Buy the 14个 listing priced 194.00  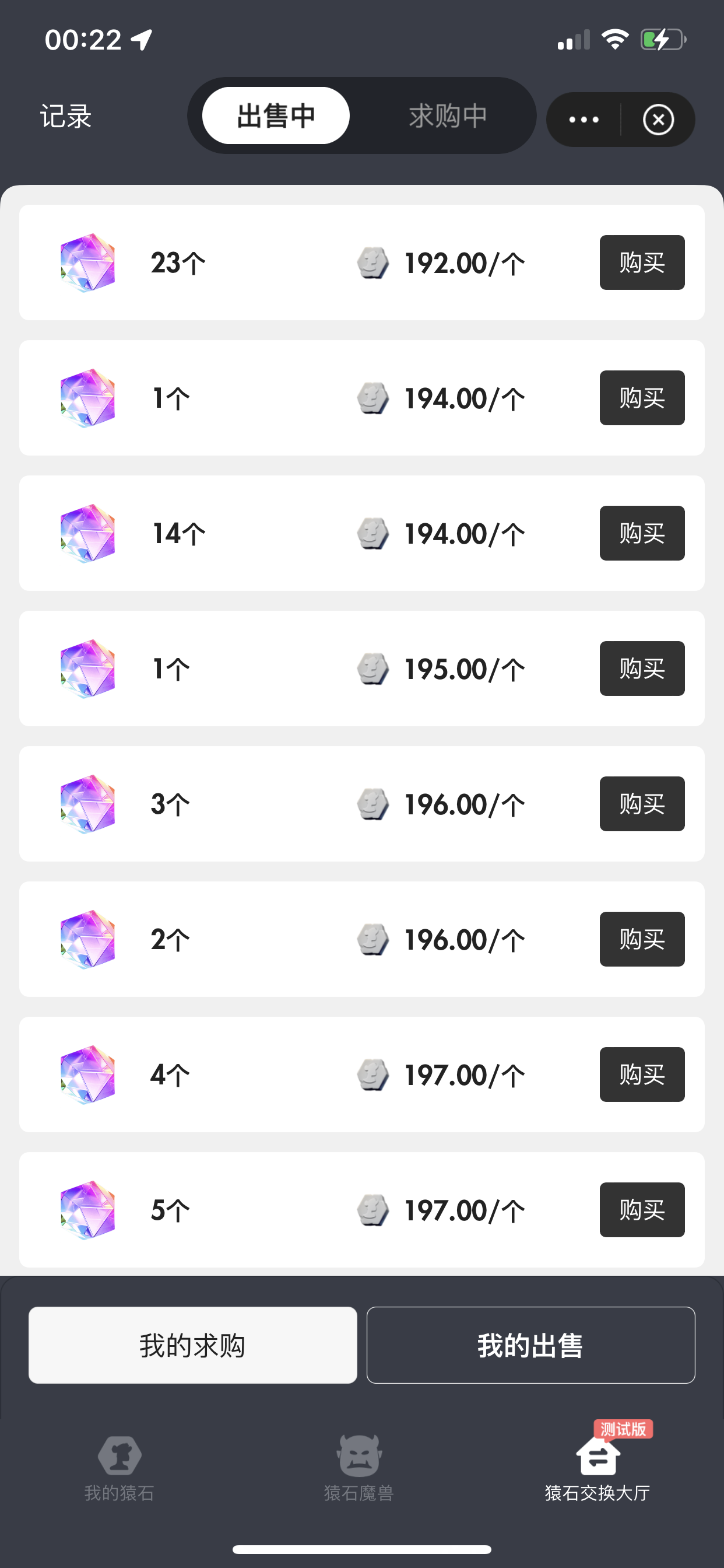point(642,533)
